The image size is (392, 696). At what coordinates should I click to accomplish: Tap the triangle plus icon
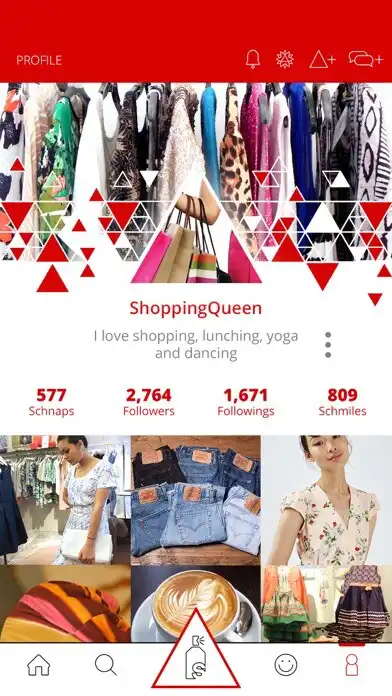point(322,59)
